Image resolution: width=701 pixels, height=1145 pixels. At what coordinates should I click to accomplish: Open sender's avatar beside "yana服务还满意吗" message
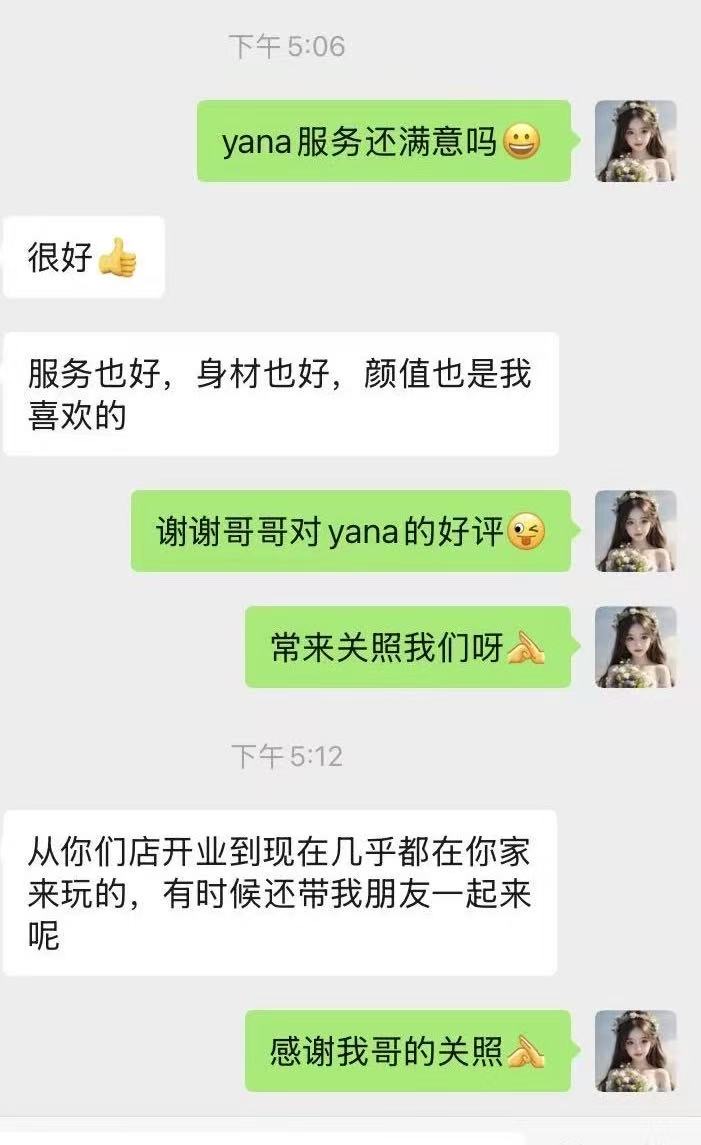tap(635, 141)
